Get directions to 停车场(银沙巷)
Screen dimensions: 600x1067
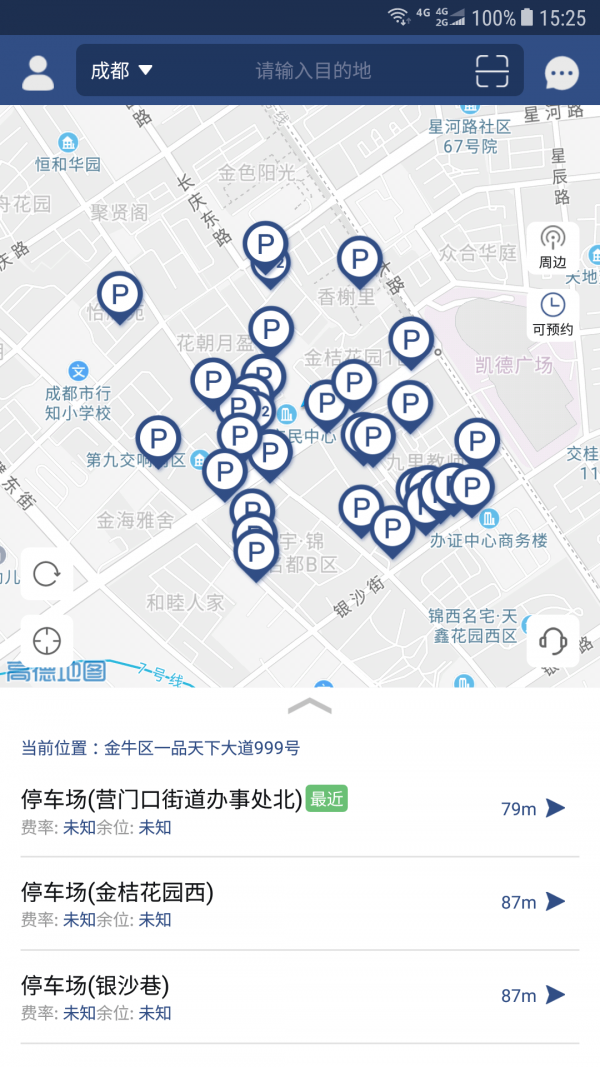(555, 995)
